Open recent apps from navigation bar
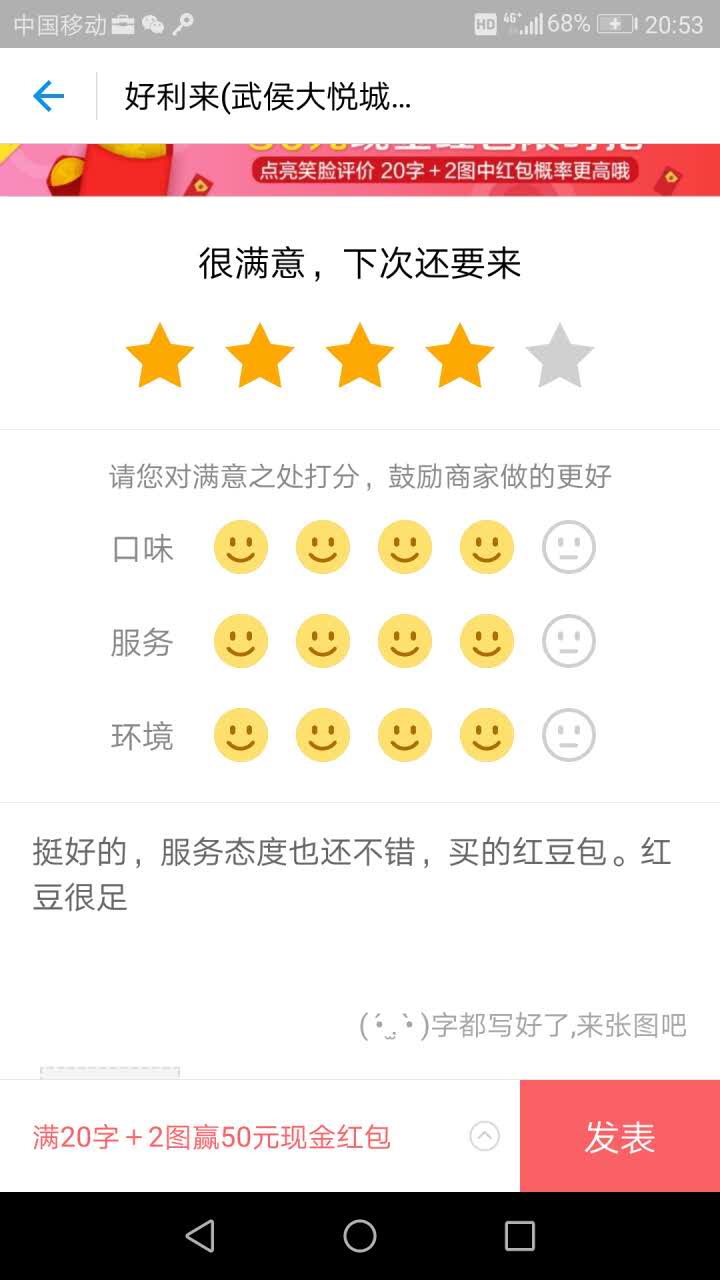The width and height of the screenshot is (720, 1280). 520,1236
